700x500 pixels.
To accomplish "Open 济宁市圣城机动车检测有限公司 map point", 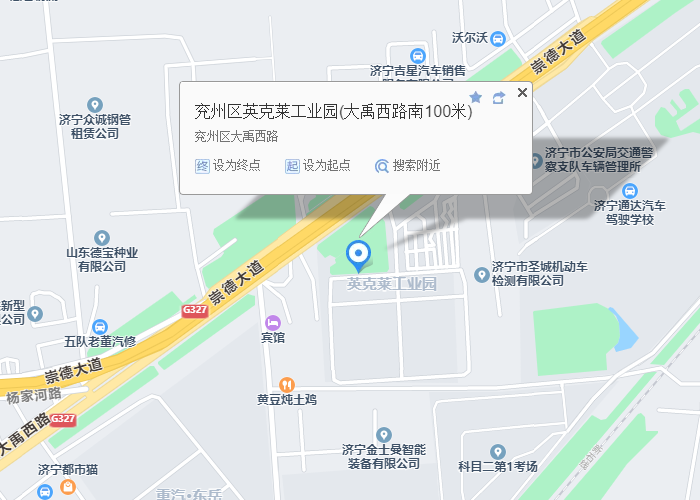I will click(x=497, y=268).
